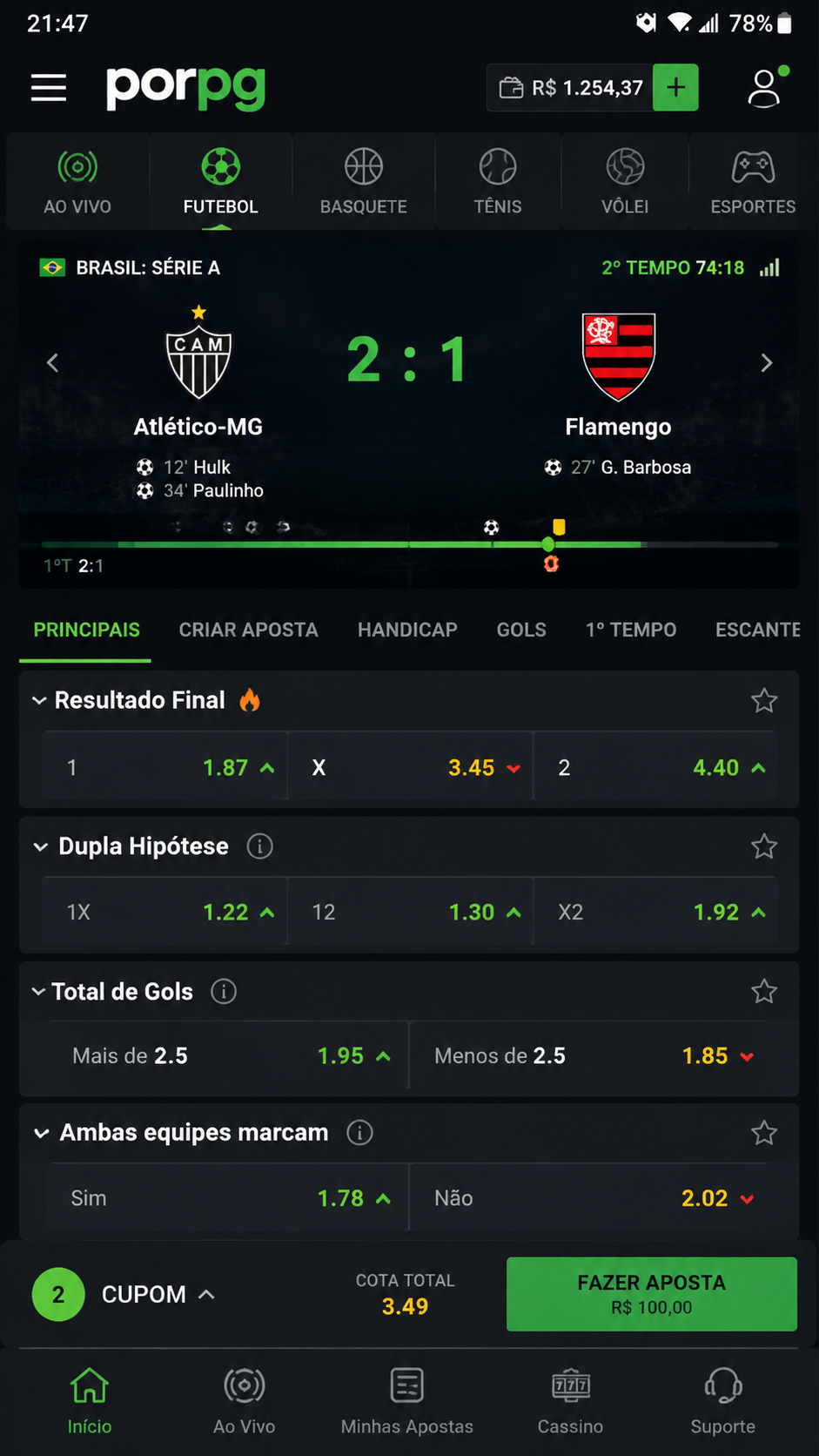Show the next match with right arrow
819x1456 pixels.
[766, 362]
